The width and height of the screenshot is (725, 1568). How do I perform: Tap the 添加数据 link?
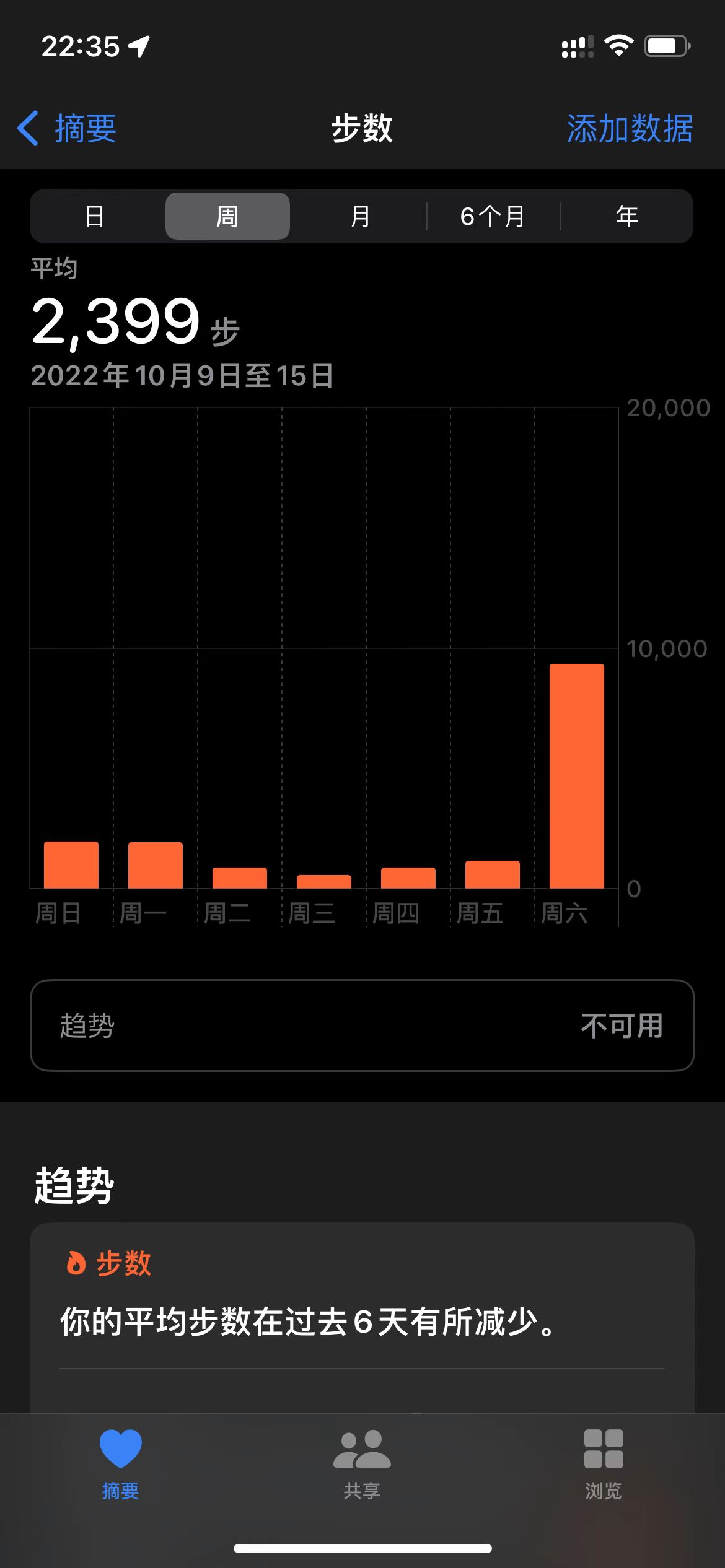pos(630,128)
